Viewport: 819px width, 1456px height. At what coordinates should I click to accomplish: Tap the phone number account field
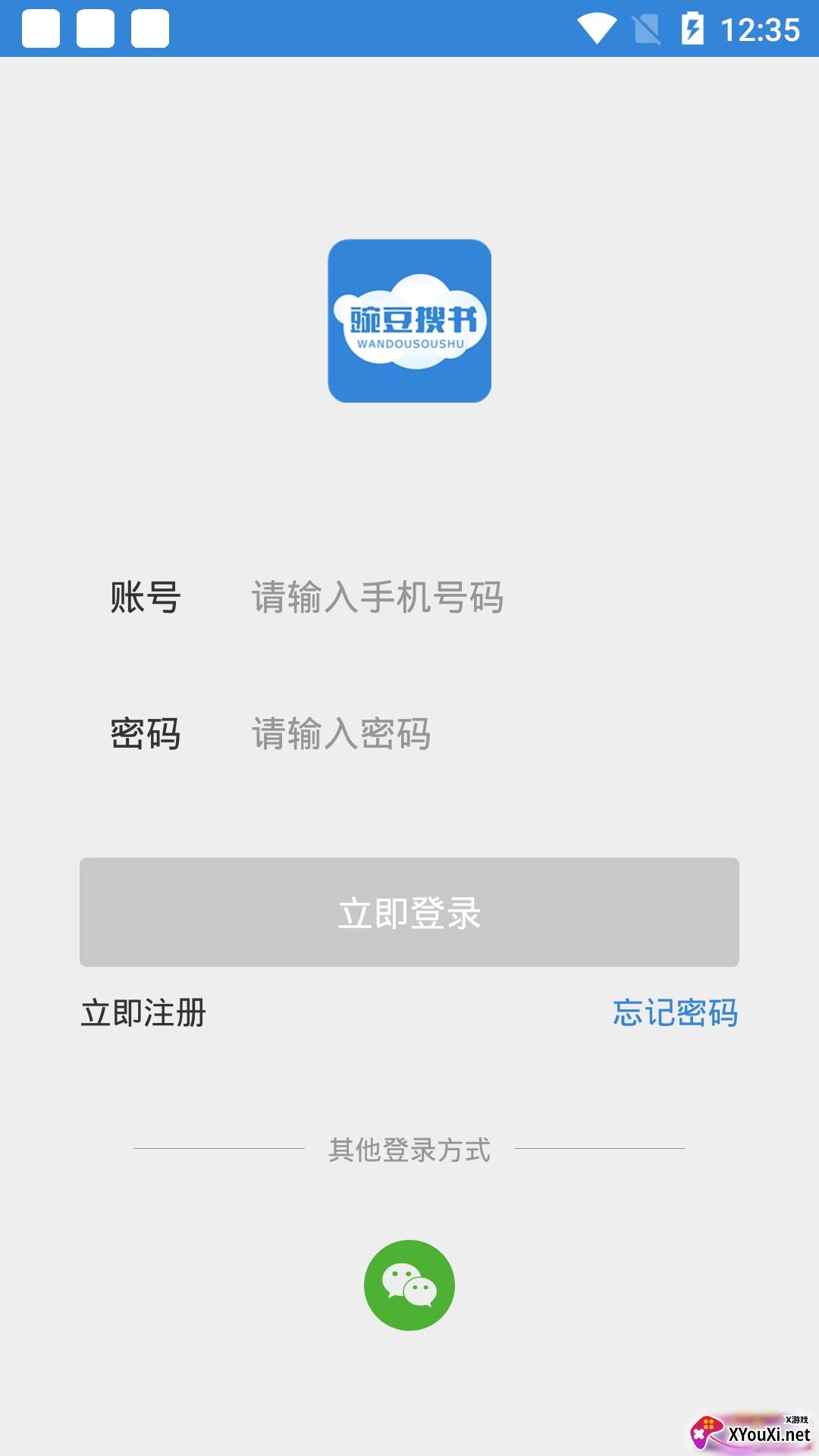(x=493, y=598)
